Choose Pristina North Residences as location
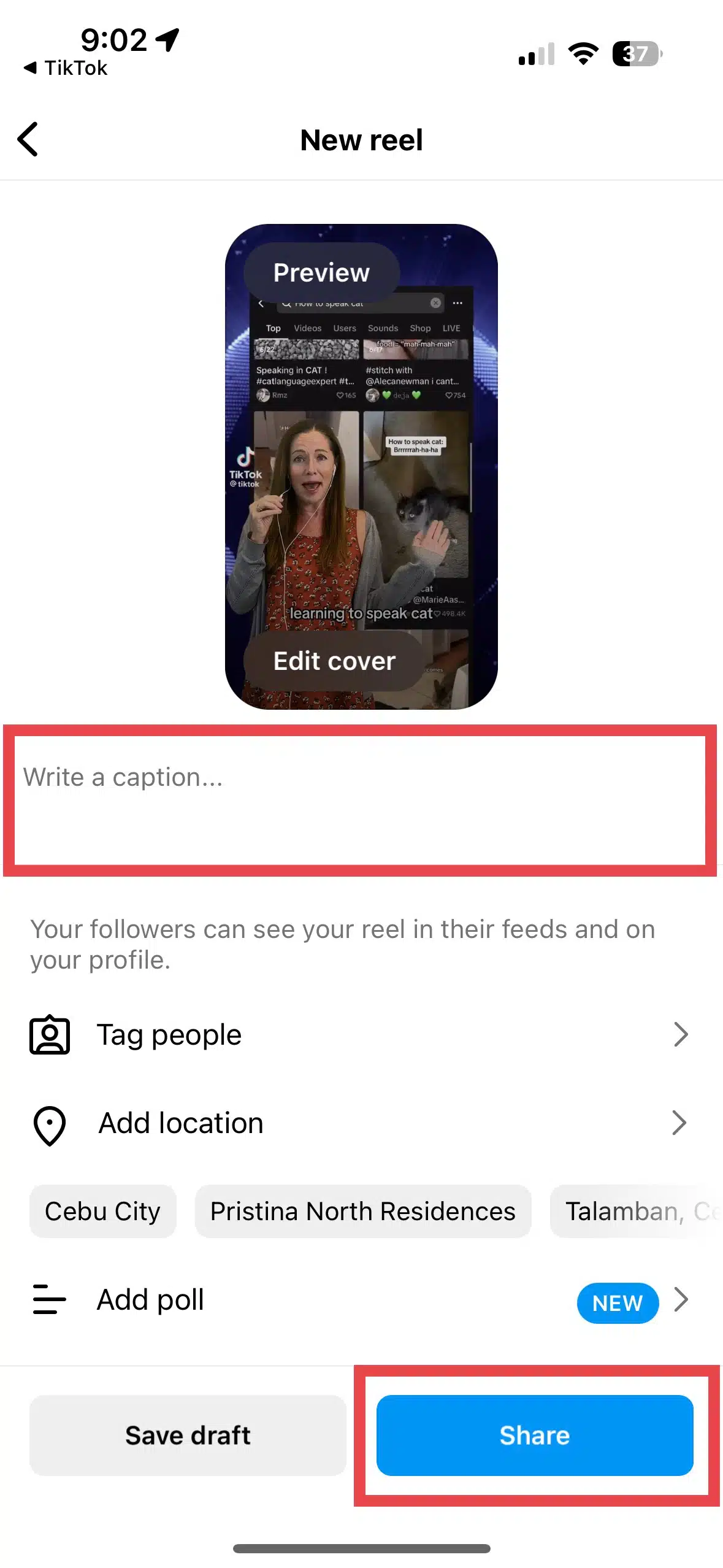The height and width of the screenshot is (1568, 723). pos(362,1211)
